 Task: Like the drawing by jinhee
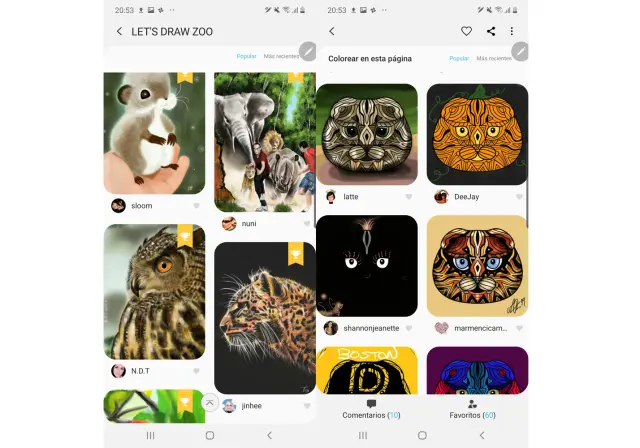(306, 406)
